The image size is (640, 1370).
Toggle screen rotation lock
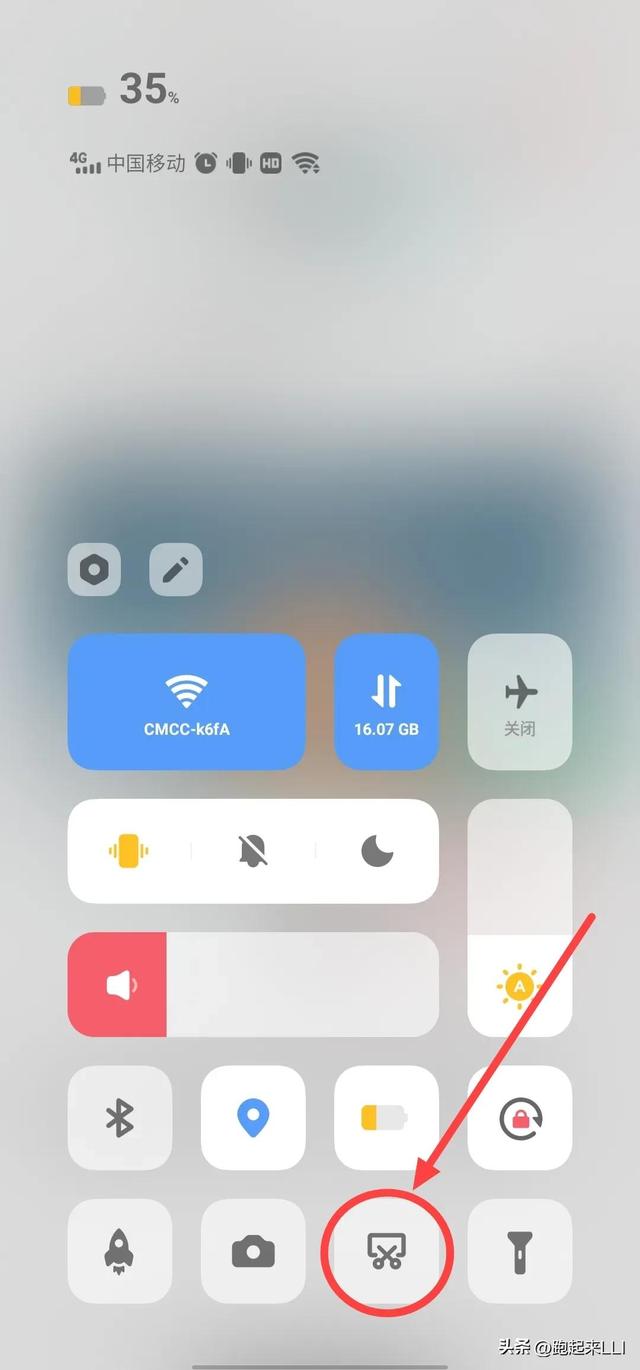(520, 1117)
